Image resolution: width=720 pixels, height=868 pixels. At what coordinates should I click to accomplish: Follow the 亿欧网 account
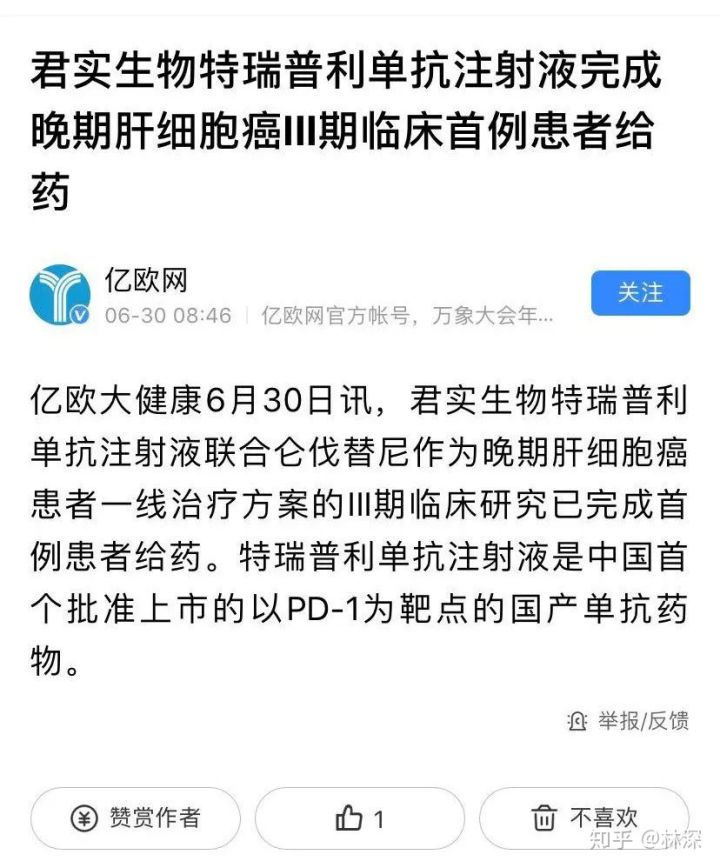[640, 293]
